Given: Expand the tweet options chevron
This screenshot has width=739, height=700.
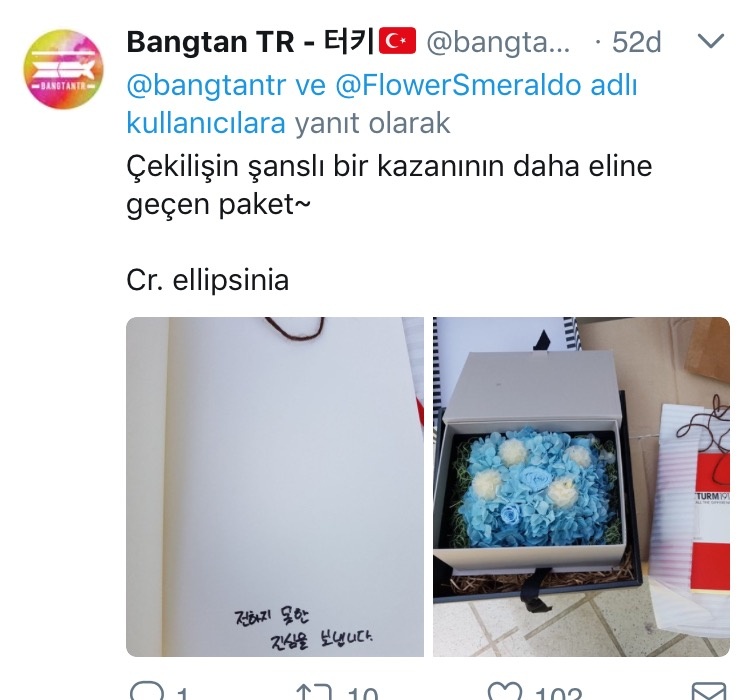Looking at the screenshot, I should pos(709,42).
